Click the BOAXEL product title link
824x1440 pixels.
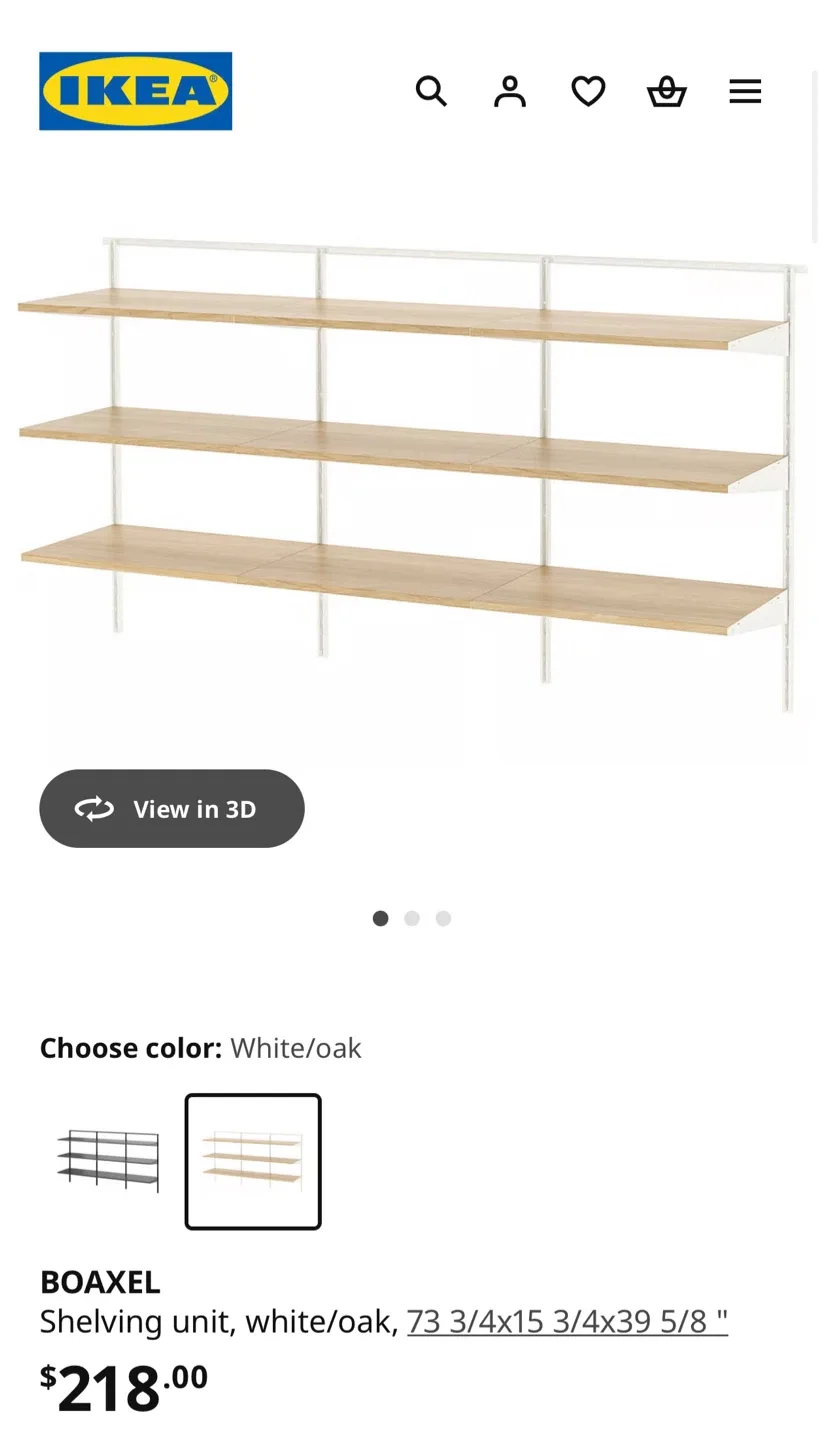(x=99, y=1281)
